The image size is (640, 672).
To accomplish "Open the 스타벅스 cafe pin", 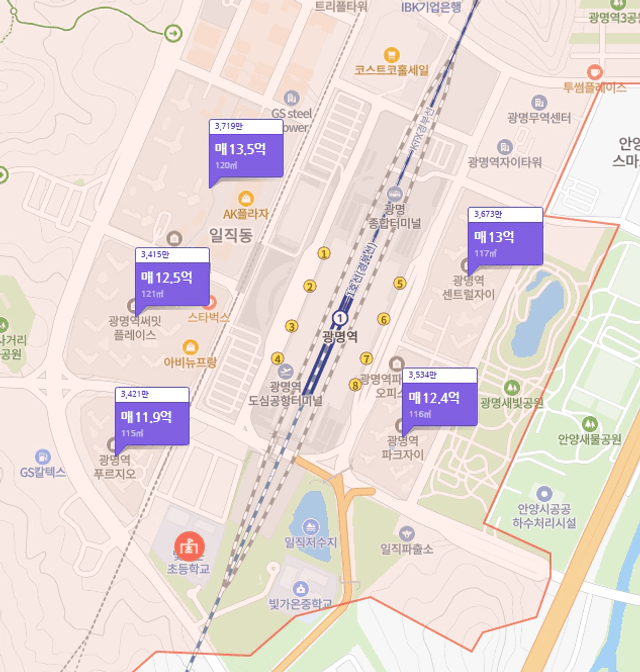I will pyautogui.click(x=209, y=301).
